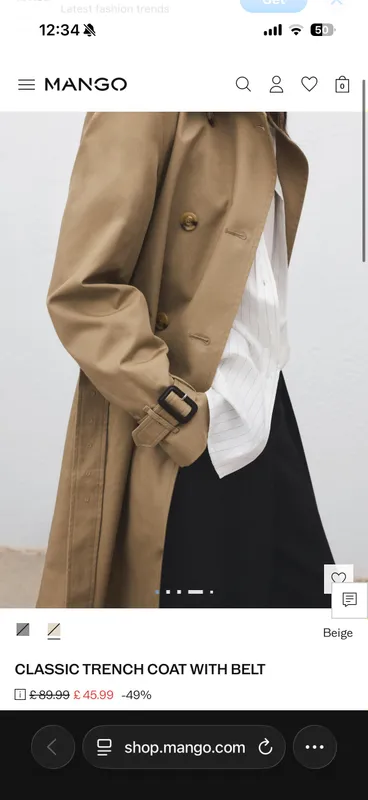
Task: Reload the shop.mango.com page
Action: [x=265, y=747]
